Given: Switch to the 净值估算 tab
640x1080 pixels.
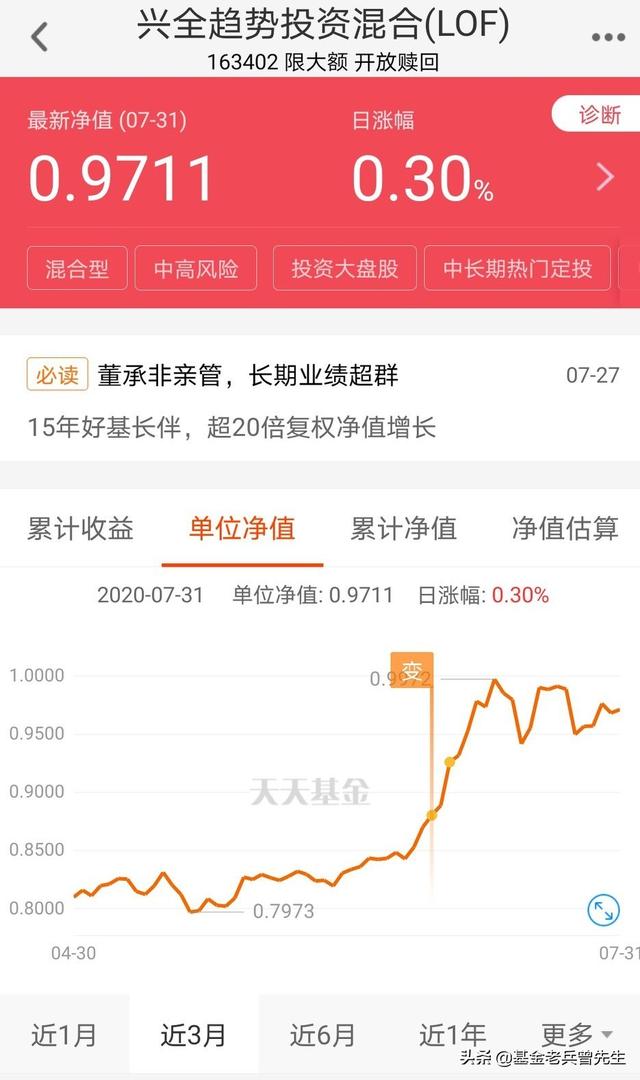Looking at the screenshot, I should click(x=565, y=528).
